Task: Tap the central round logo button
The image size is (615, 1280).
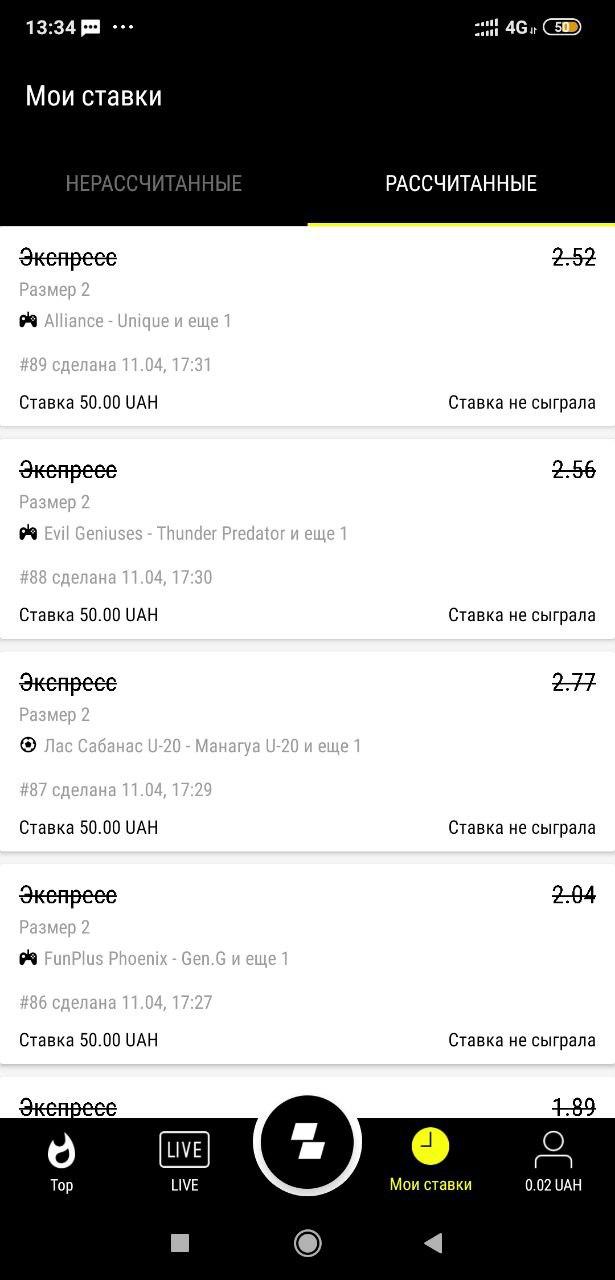Action: point(307,1141)
